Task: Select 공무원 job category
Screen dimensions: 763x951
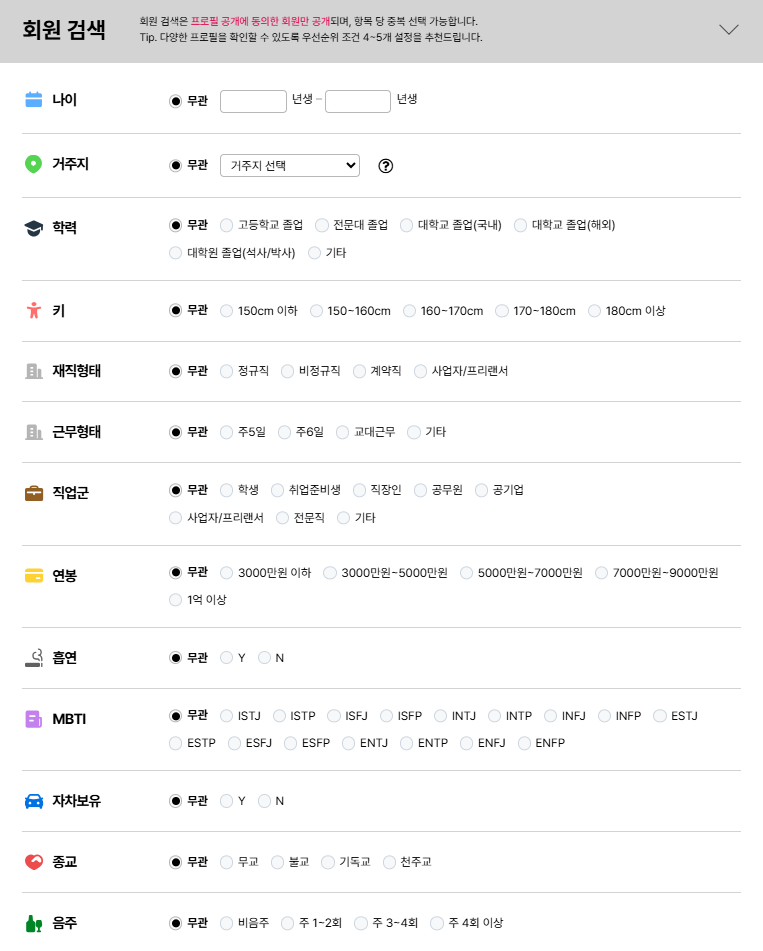Action: [x=420, y=490]
